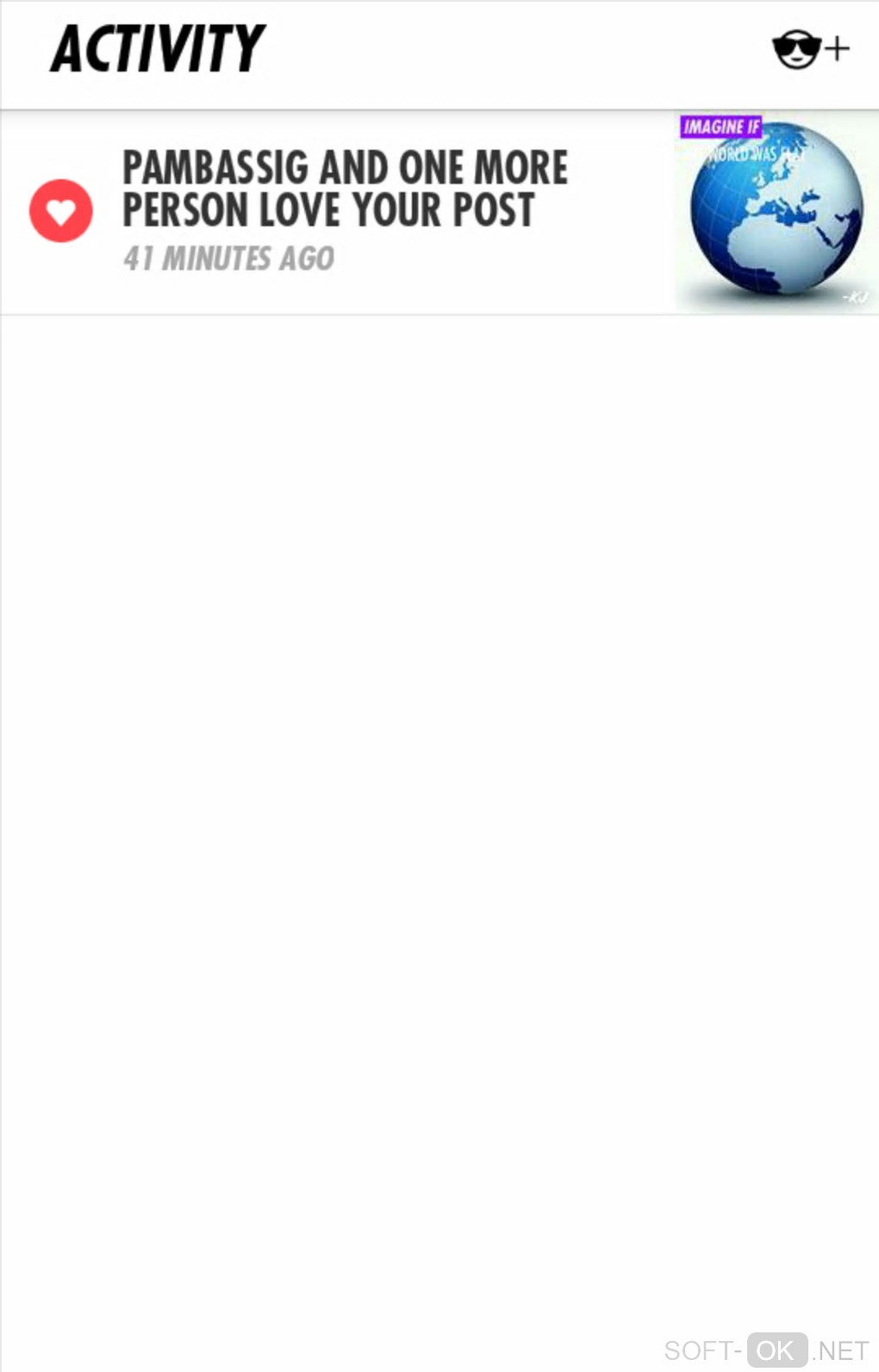Open the Pambassig love notification
879x1372 pixels.
[345, 211]
